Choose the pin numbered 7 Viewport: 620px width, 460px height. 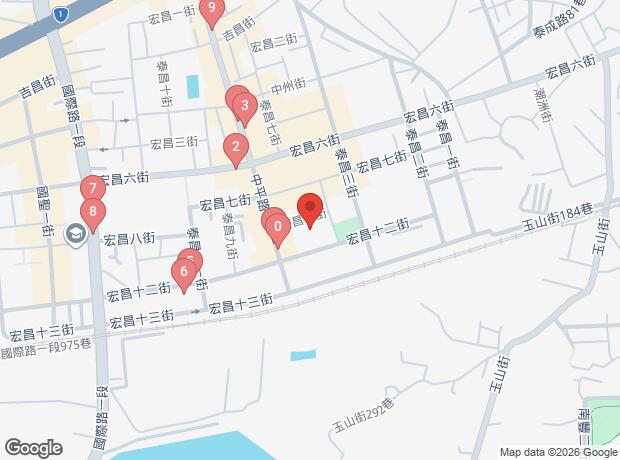click(x=91, y=188)
